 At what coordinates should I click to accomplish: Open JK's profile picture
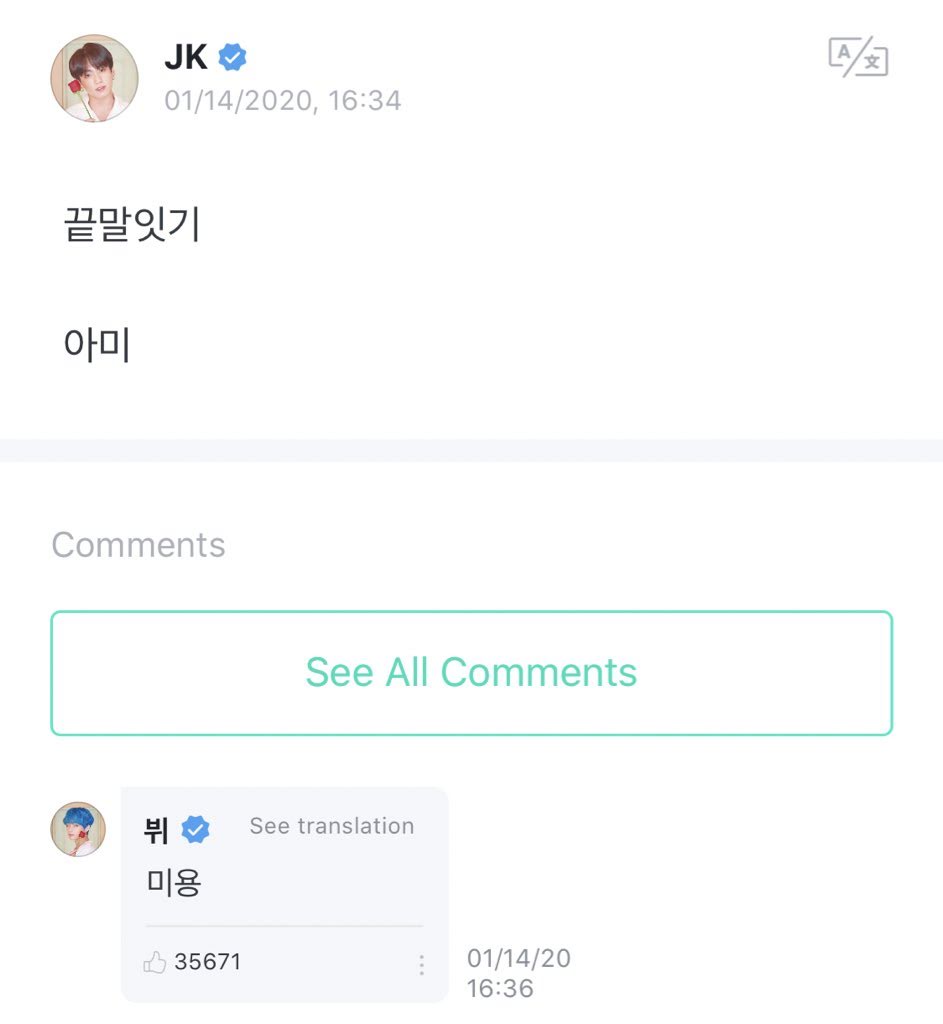pos(94,78)
